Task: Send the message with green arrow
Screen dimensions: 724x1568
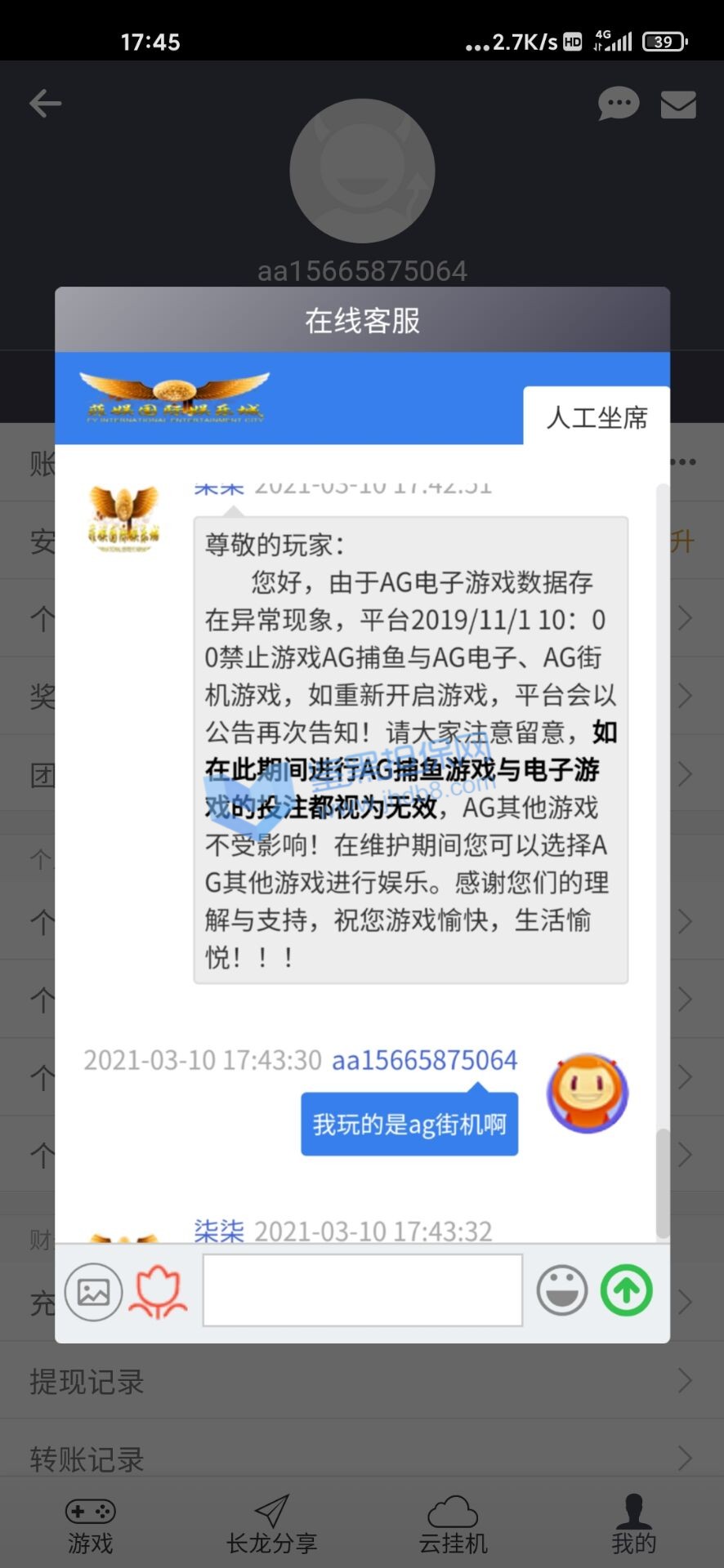Action: coord(627,1290)
